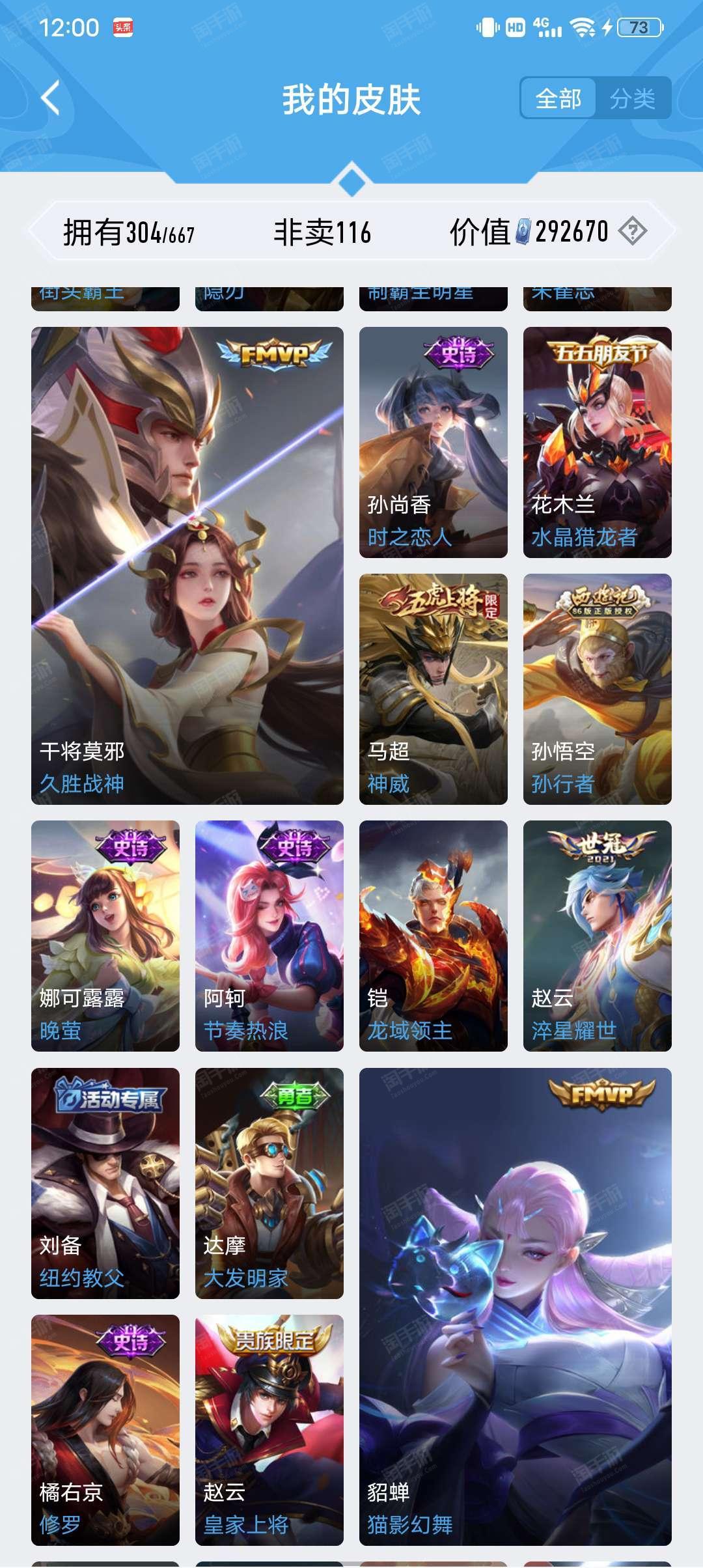Open 貂蝉 猫影幻舞 skin card

(515, 1306)
